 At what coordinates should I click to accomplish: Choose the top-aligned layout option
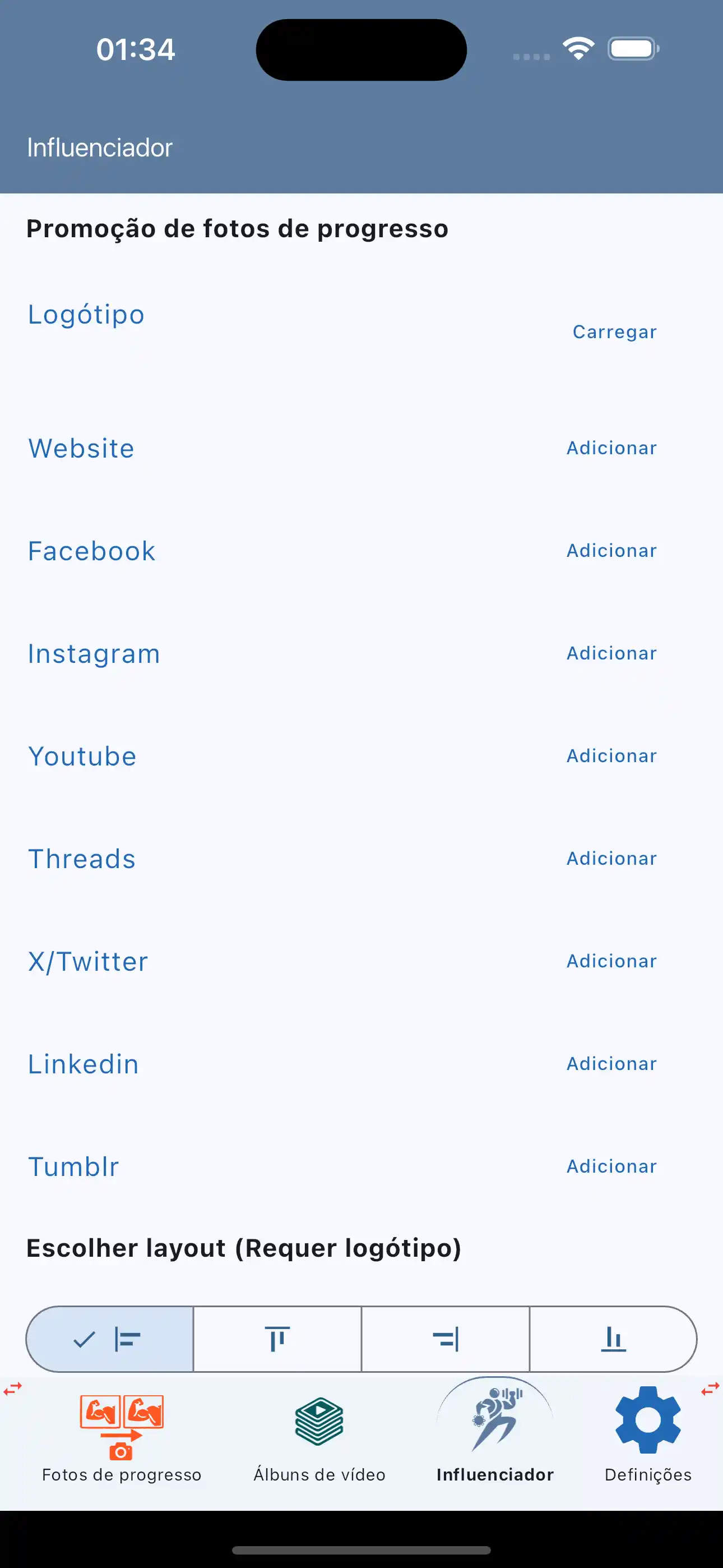[x=277, y=1339]
